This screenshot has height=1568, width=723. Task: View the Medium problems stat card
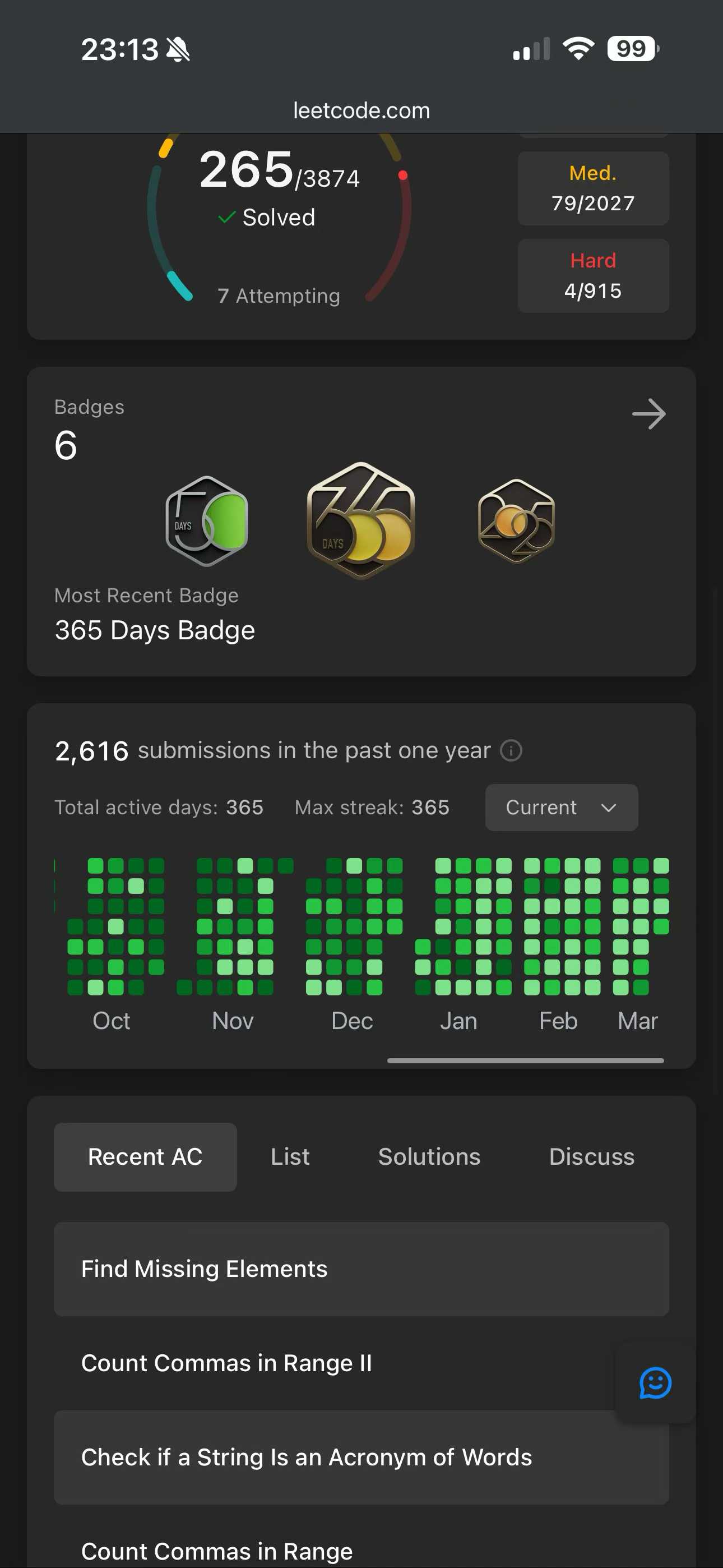(x=593, y=188)
